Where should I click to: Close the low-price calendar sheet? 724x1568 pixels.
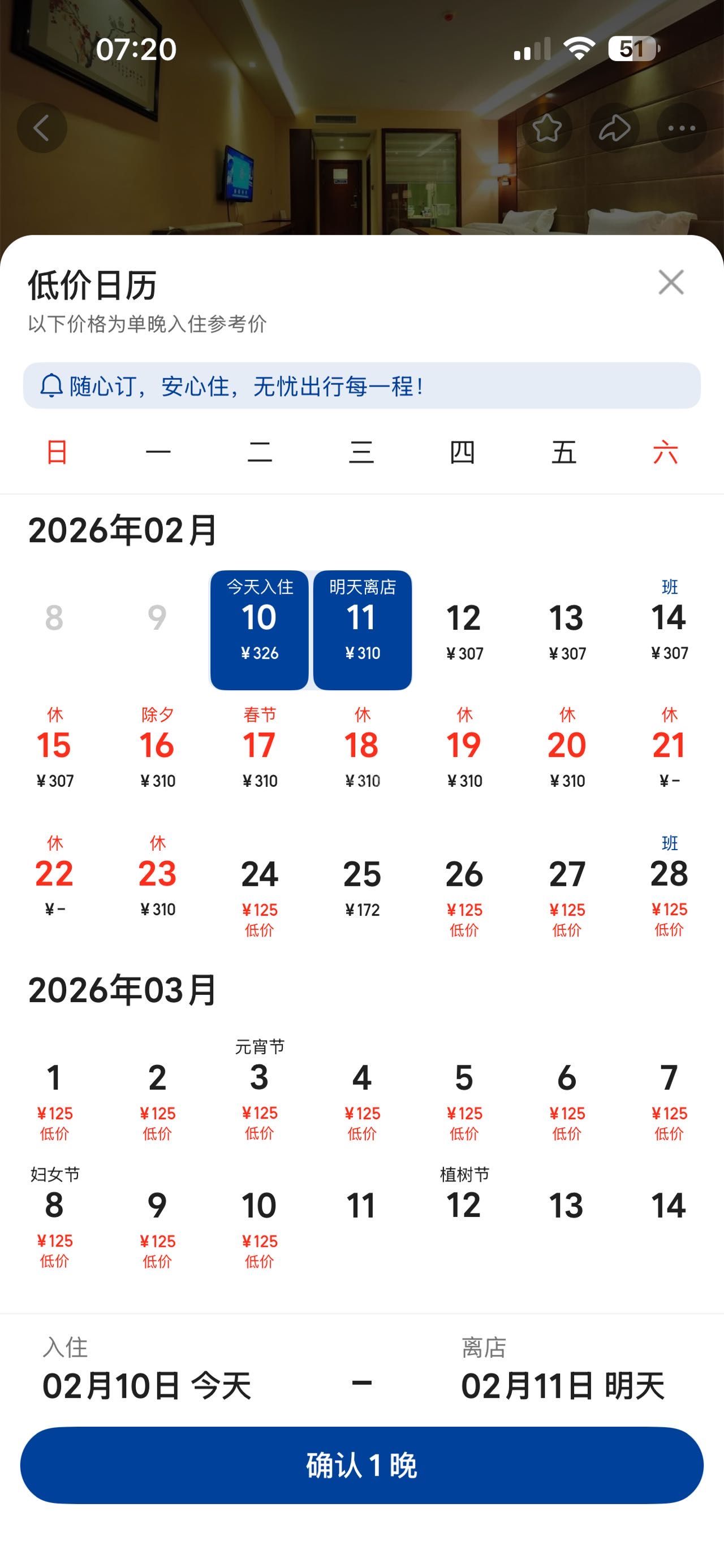pos(670,283)
